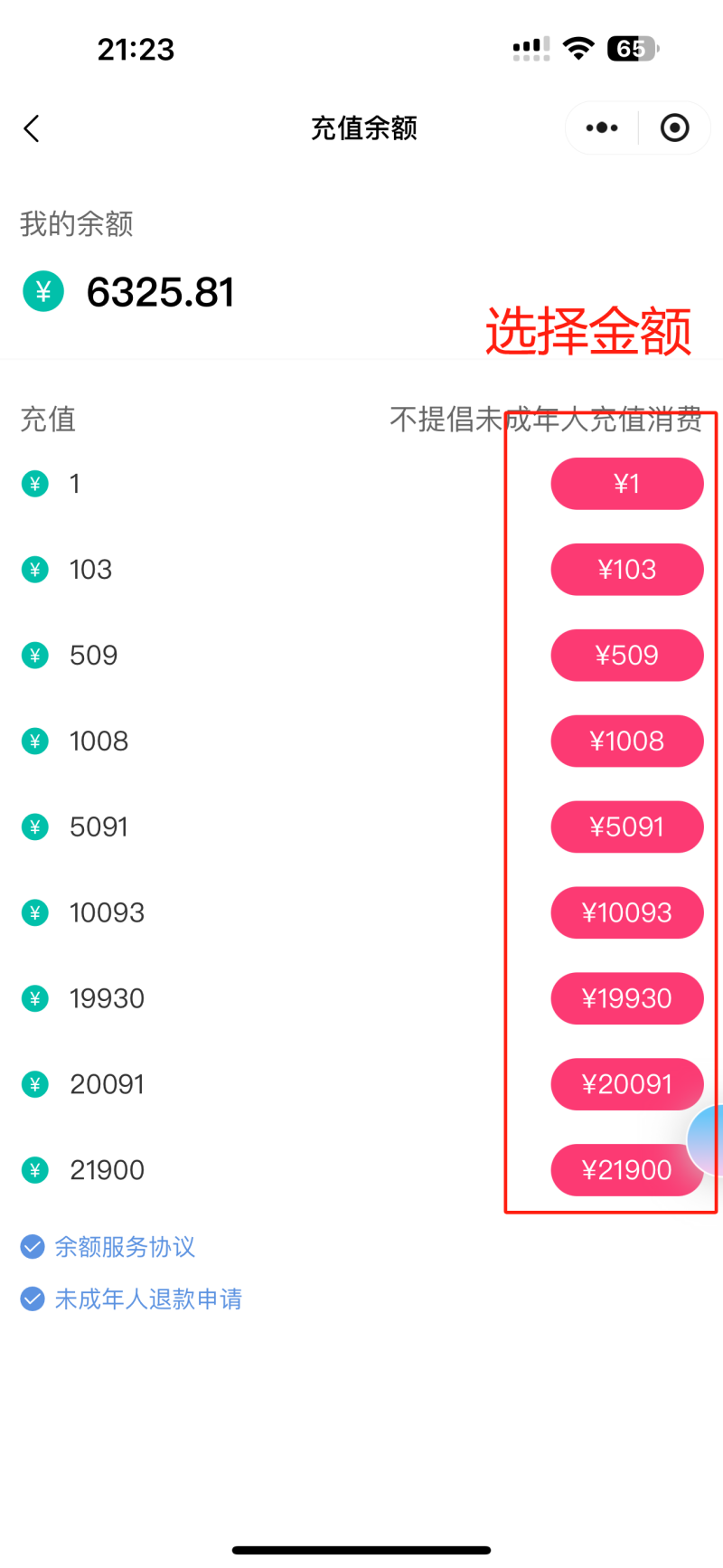The image size is (723, 1568).
Task: Pick the ¥5091 recharge button
Action: (627, 827)
